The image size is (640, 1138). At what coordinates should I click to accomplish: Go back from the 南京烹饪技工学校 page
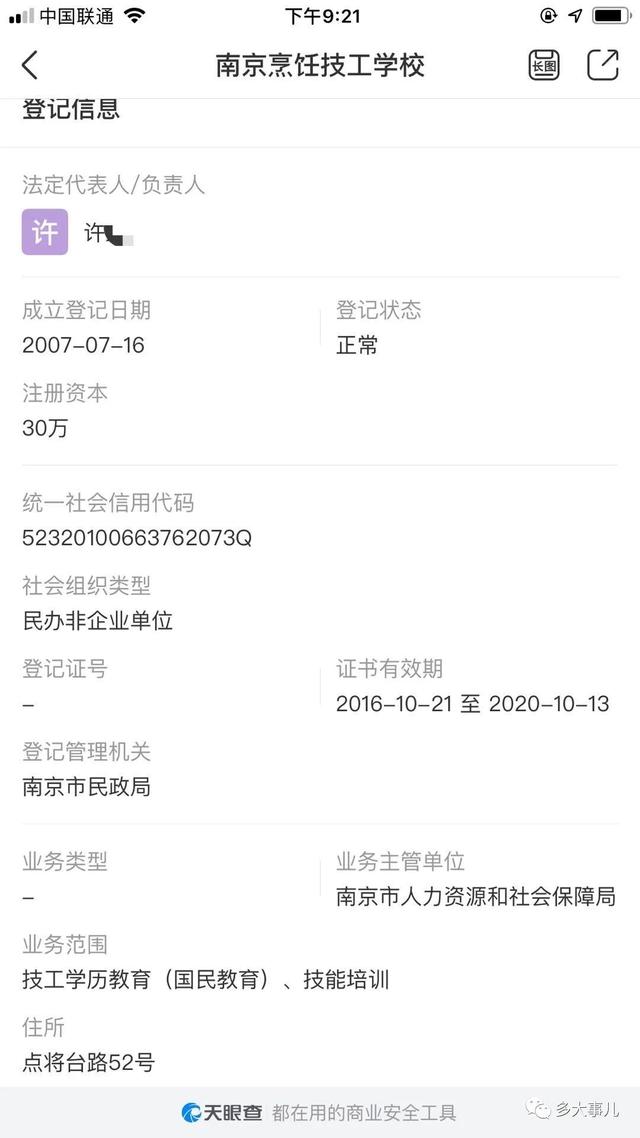tap(30, 66)
